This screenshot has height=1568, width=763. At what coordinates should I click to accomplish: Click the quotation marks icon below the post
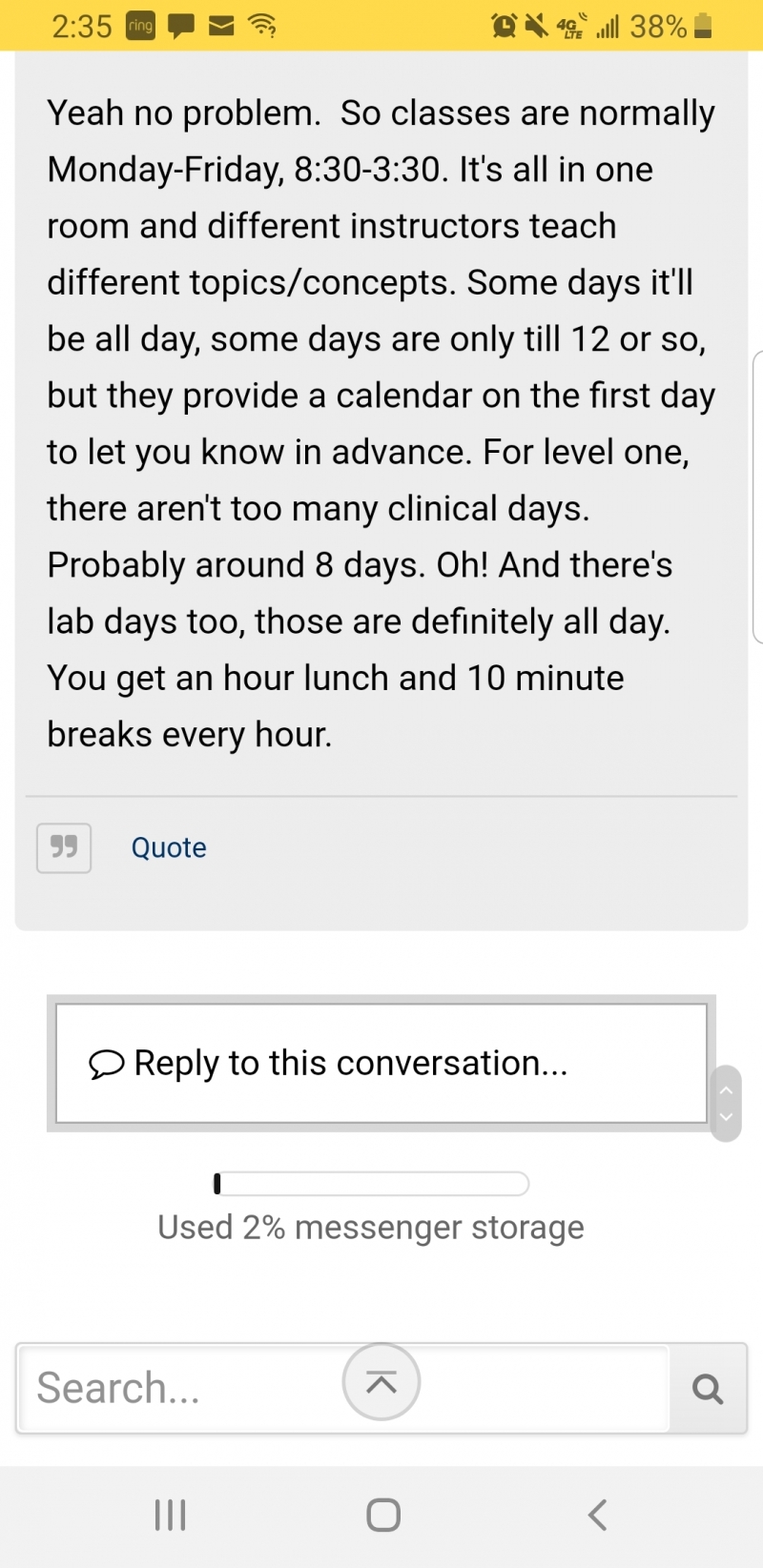tap(63, 847)
